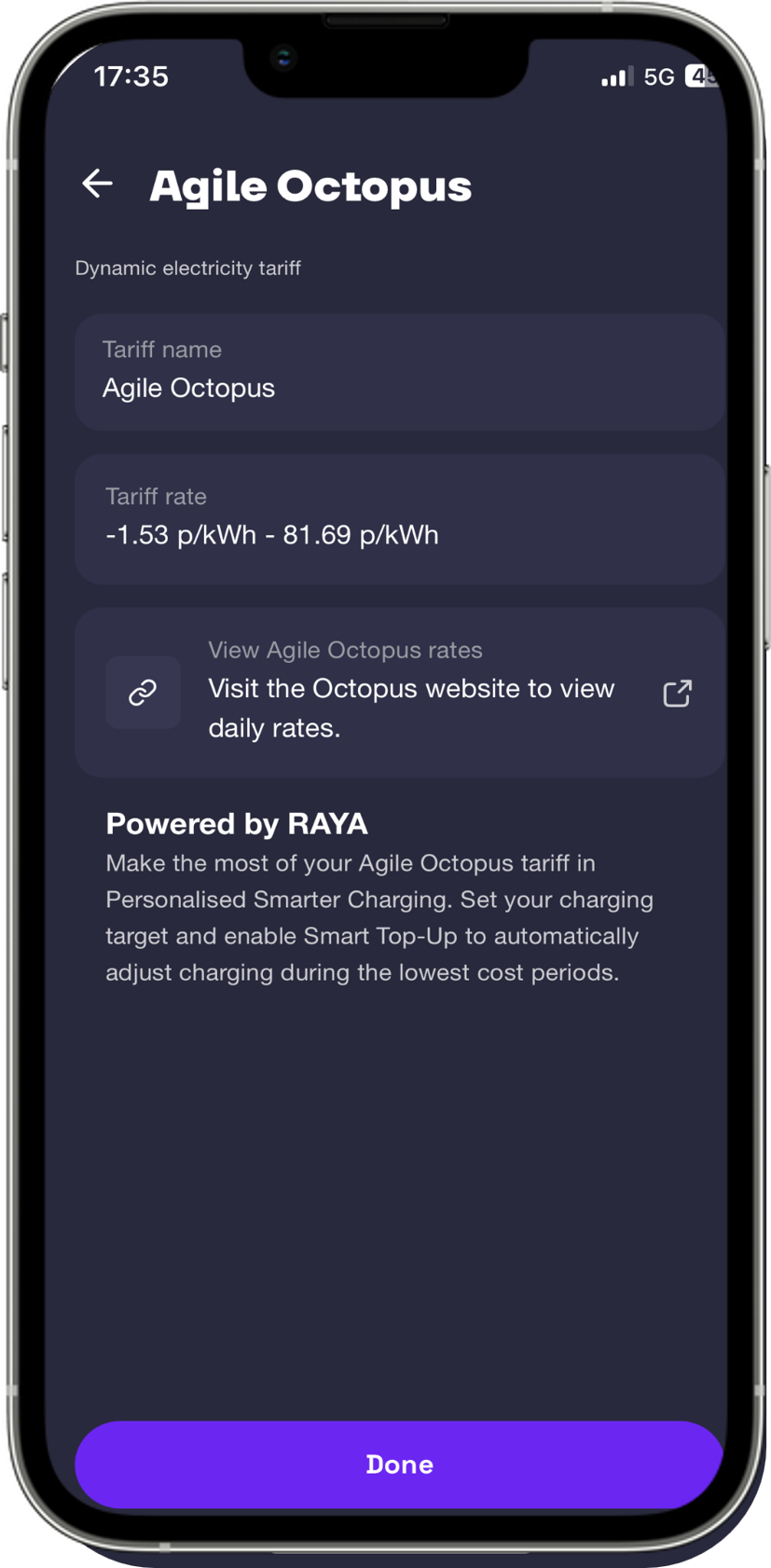
Task: Tap the Done button
Action: point(399,1465)
